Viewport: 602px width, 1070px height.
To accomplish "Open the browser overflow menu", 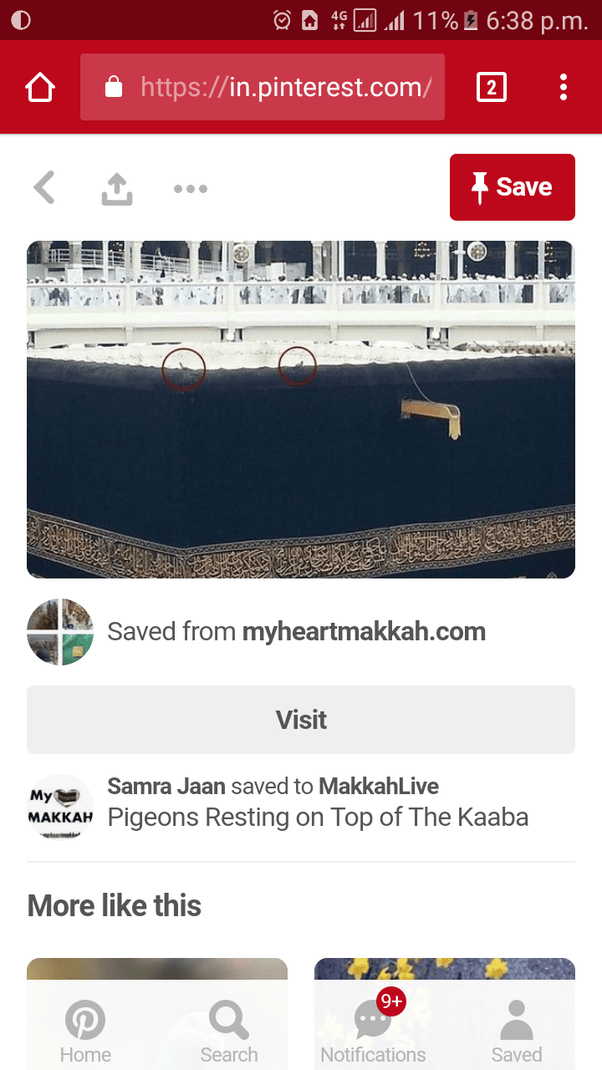I will point(563,87).
